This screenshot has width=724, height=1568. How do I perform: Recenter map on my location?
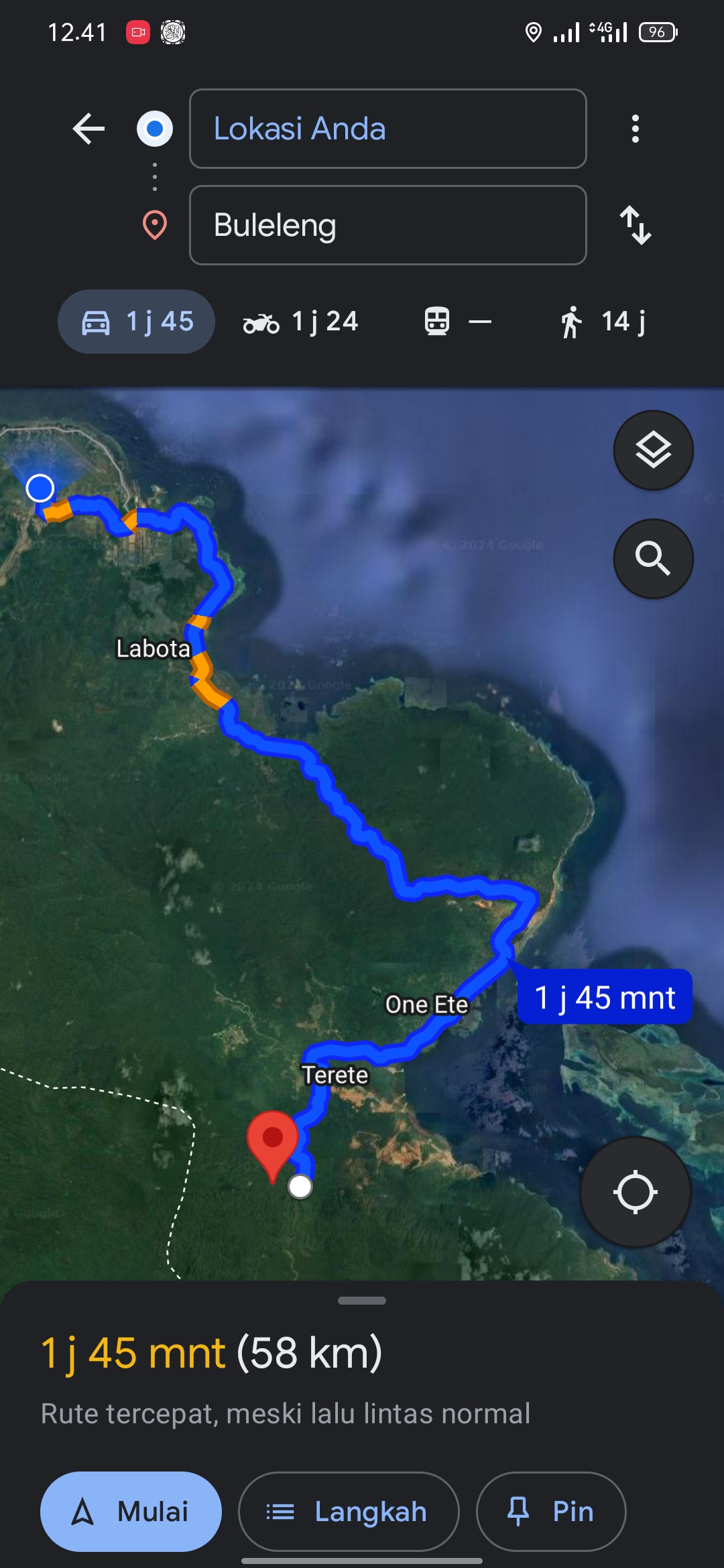pyautogui.click(x=635, y=1192)
